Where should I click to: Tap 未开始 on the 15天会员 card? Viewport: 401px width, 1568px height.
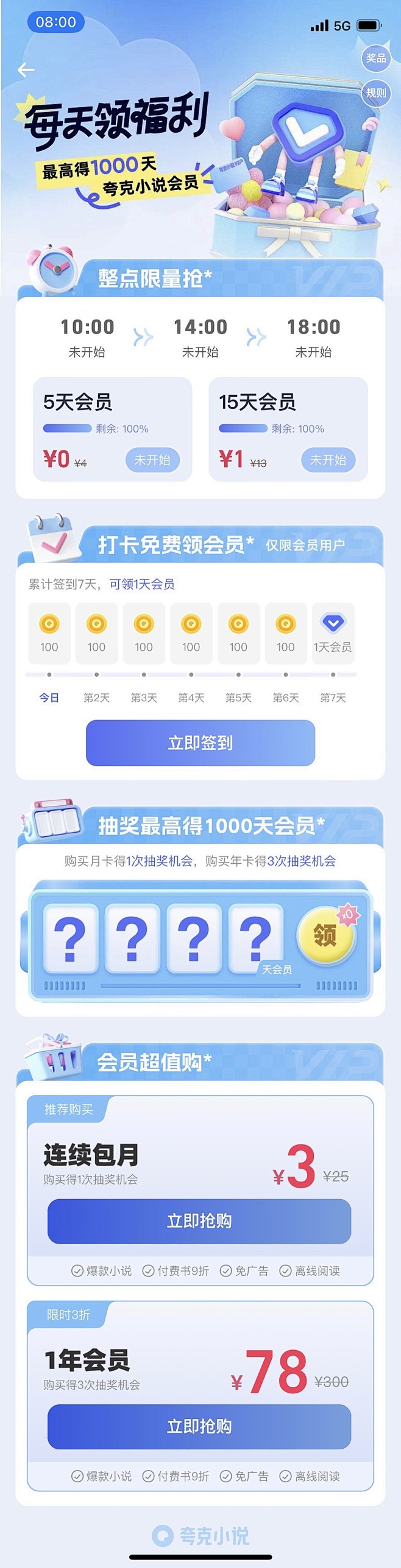(328, 460)
